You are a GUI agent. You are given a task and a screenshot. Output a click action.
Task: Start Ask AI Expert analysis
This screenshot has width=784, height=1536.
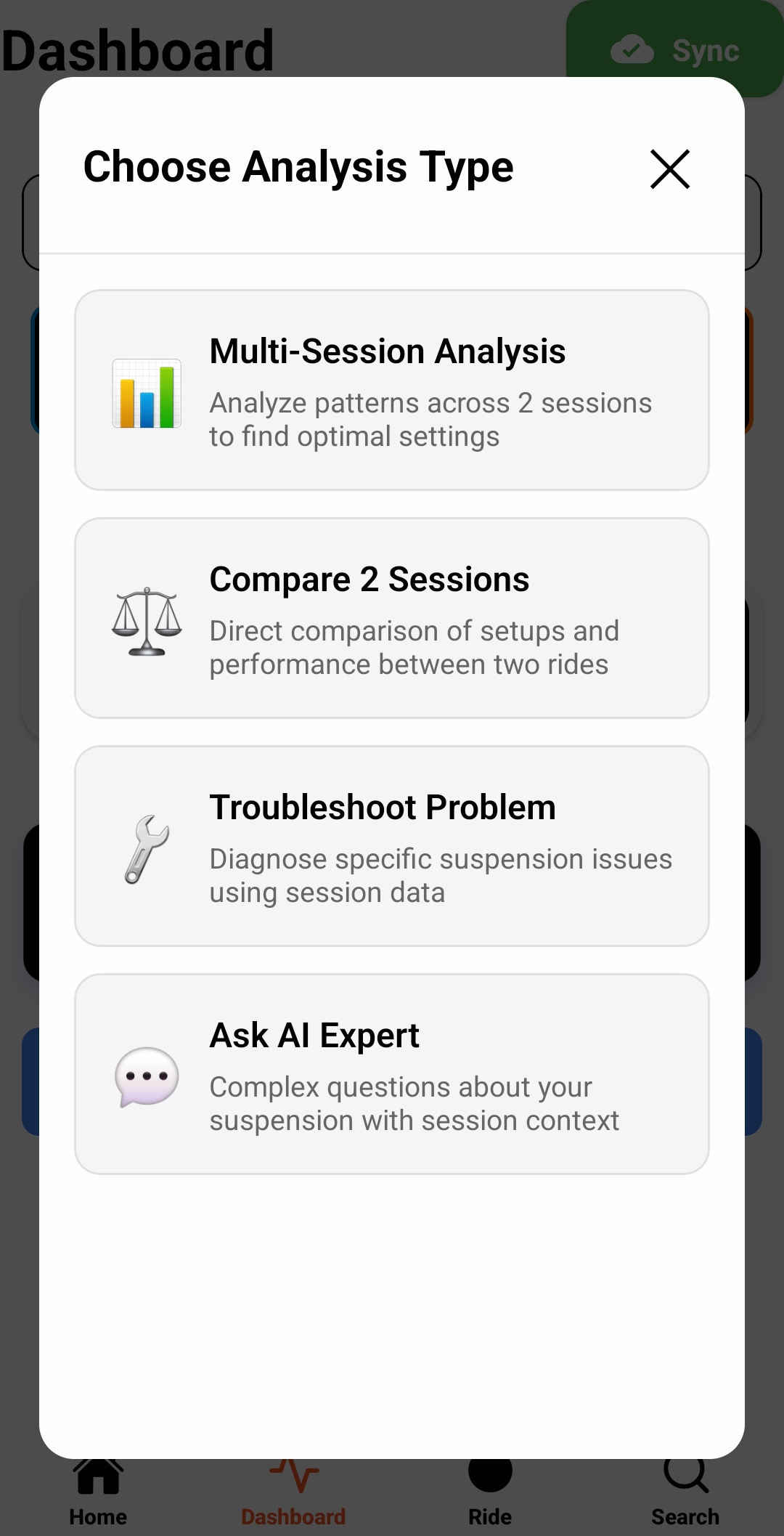coord(392,1075)
